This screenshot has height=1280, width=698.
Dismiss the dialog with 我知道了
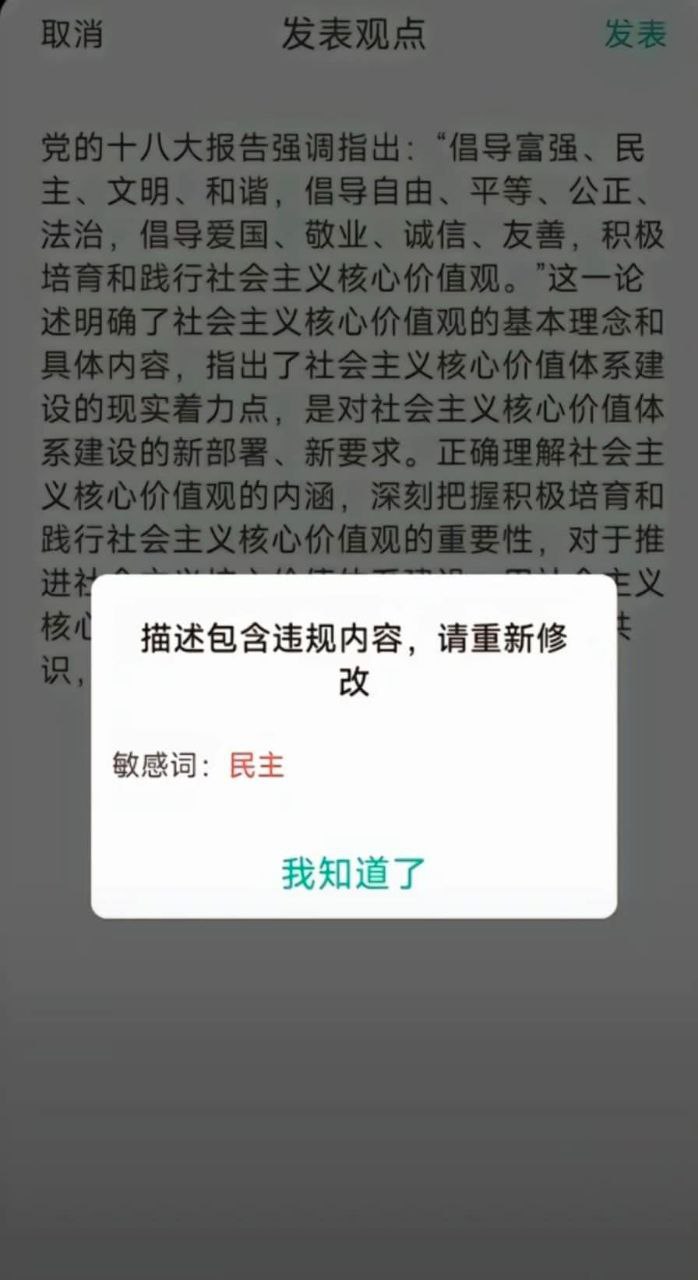(353, 873)
